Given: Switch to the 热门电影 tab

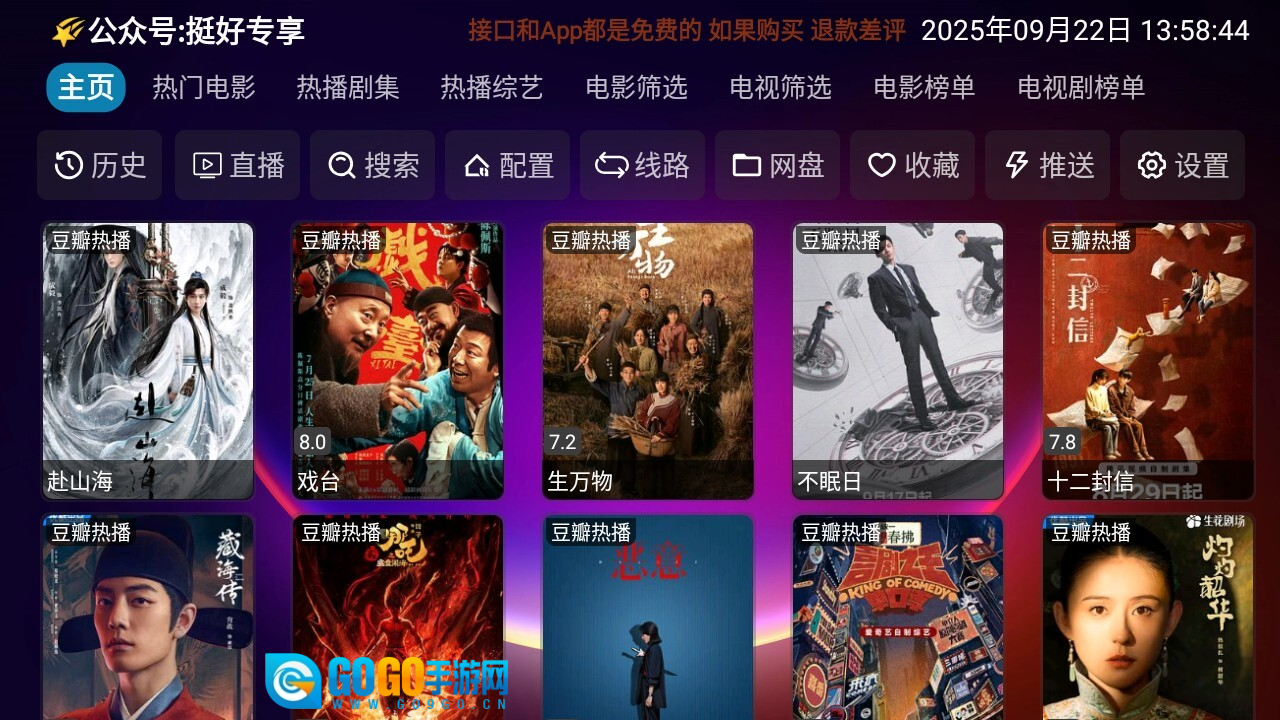Looking at the screenshot, I should [x=204, y=88].
